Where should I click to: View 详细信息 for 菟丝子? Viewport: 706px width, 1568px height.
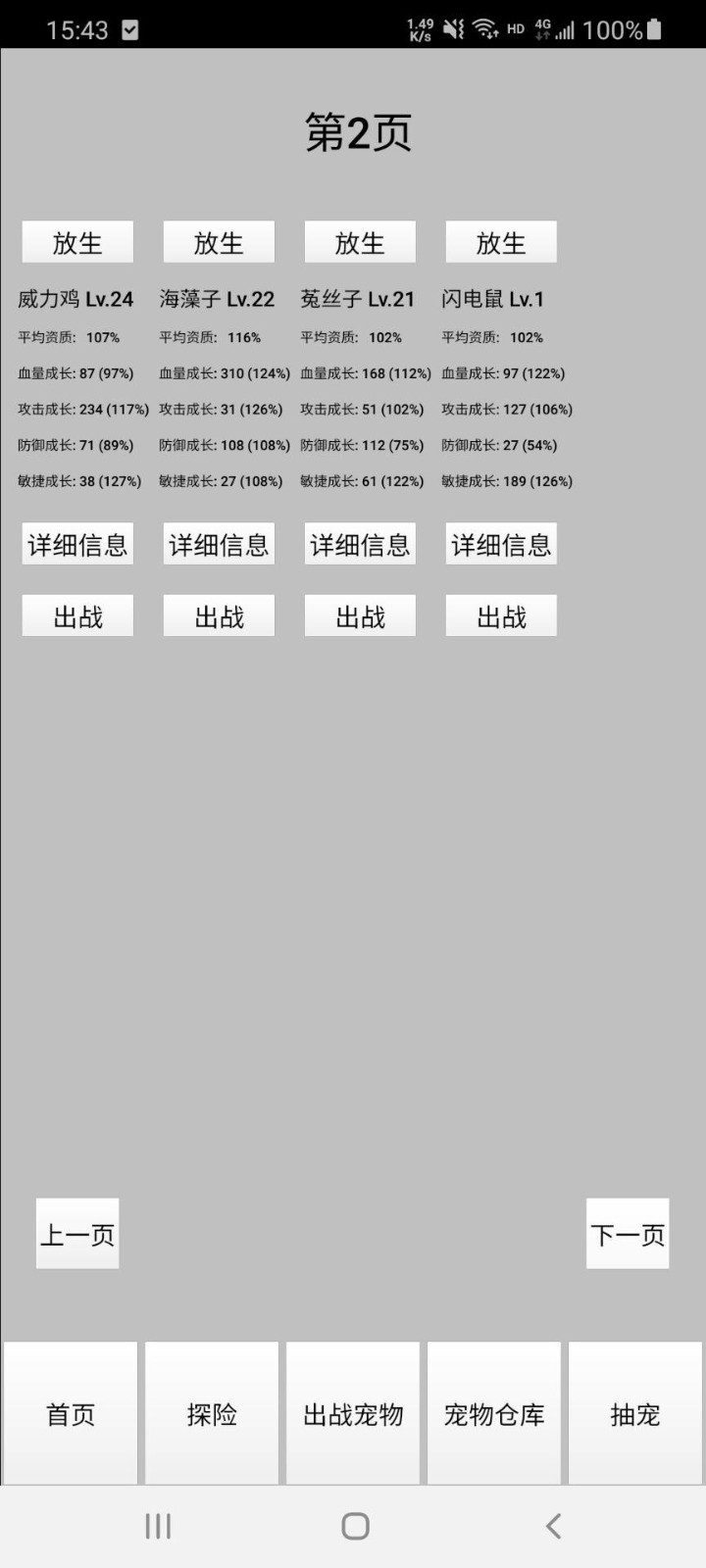[x=359, y=543]
